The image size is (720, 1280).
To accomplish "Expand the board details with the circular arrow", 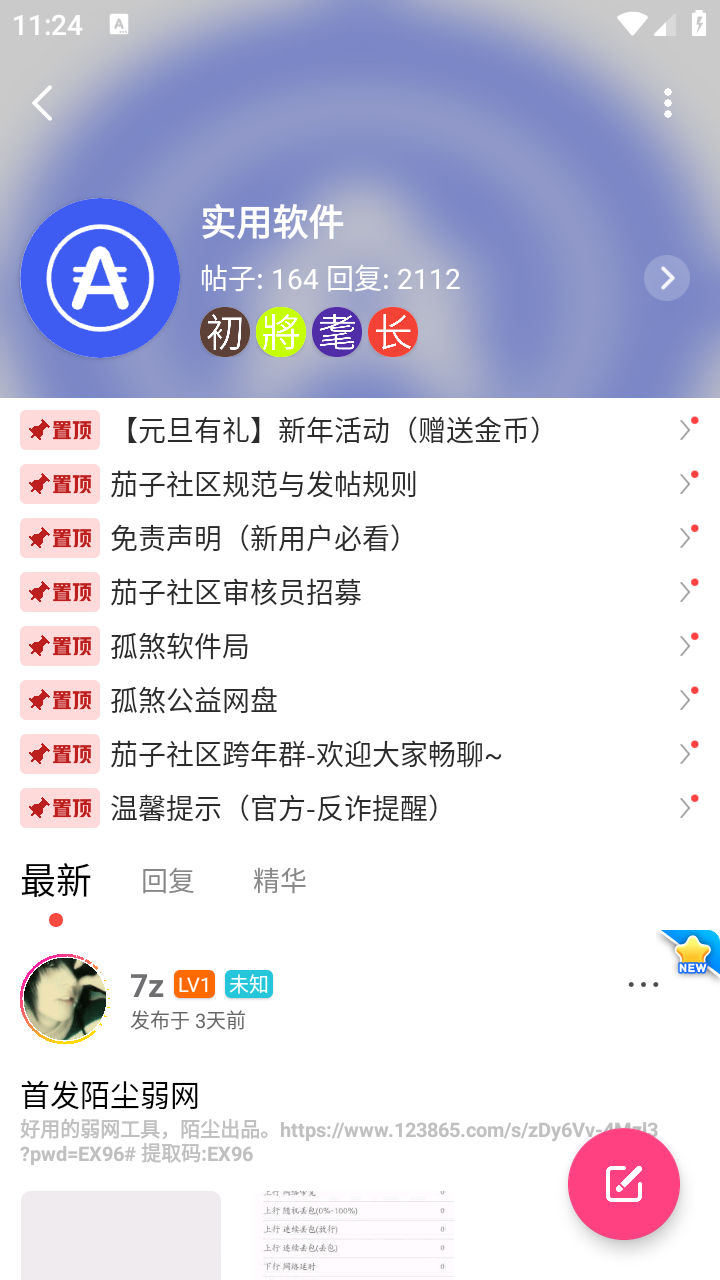I will 666,277.
